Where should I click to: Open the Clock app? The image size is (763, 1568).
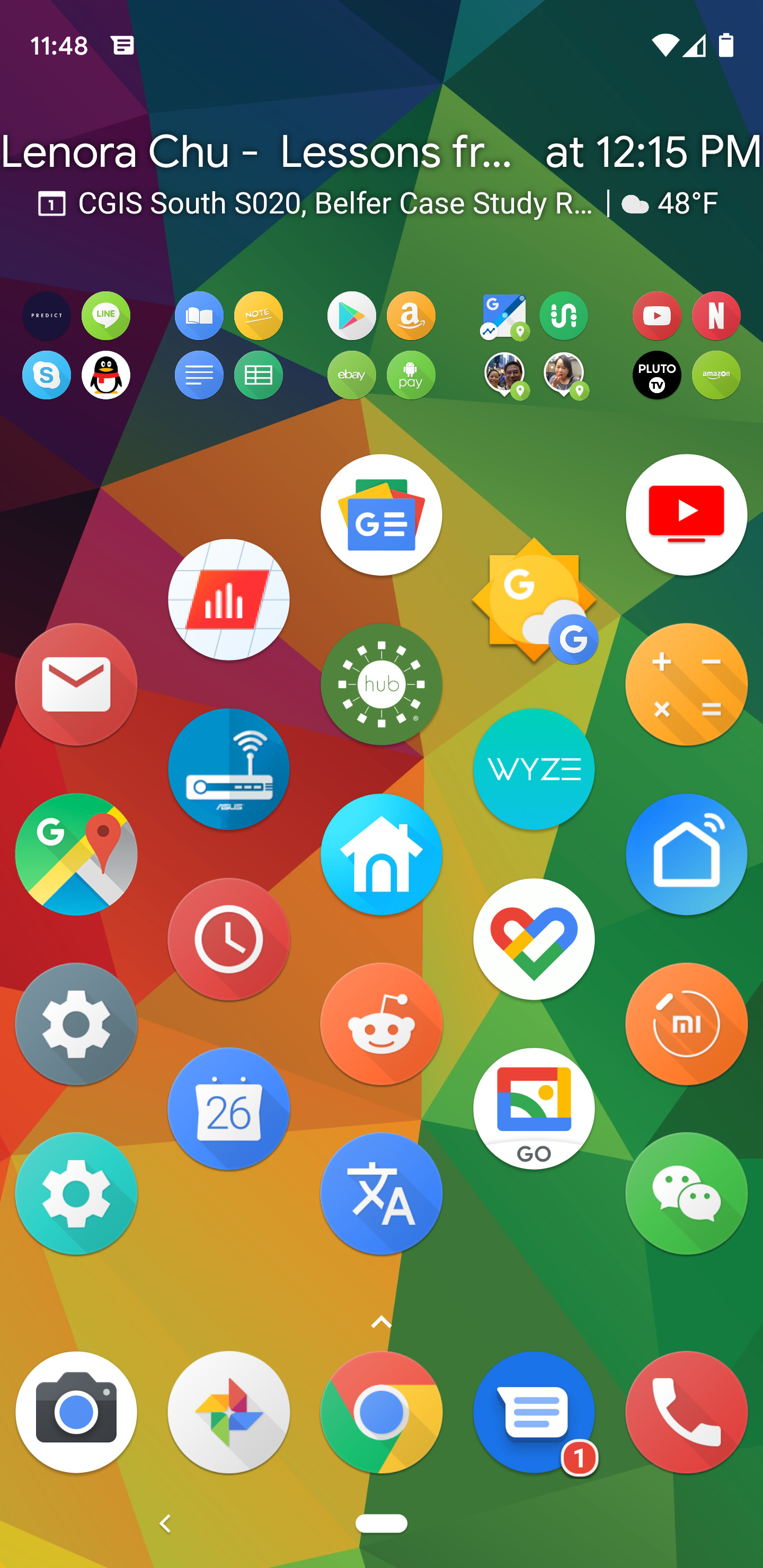(x=228, y=939)
